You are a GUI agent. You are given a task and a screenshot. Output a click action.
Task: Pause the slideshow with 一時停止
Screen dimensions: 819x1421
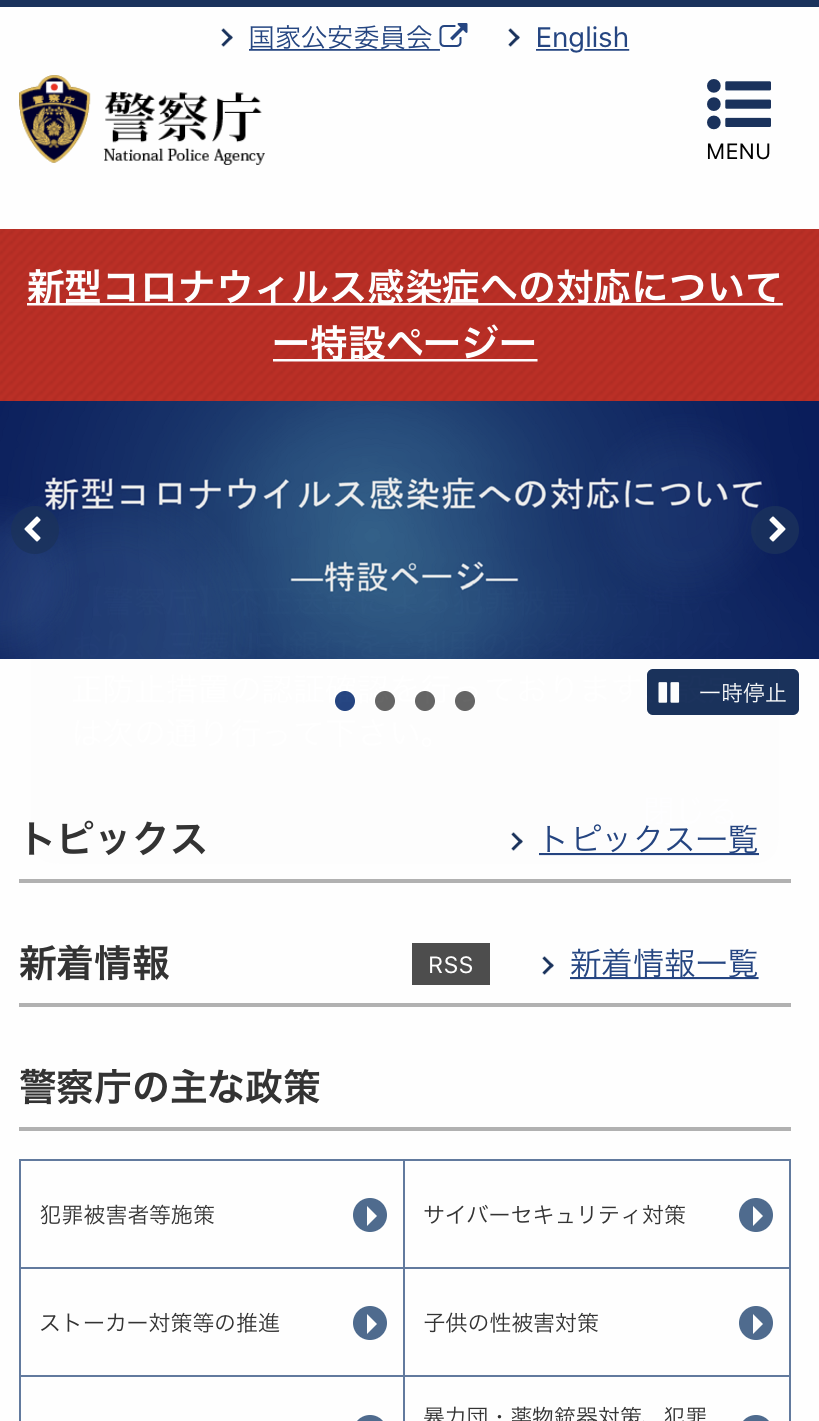pyautogui.click(x=722, y=692)
